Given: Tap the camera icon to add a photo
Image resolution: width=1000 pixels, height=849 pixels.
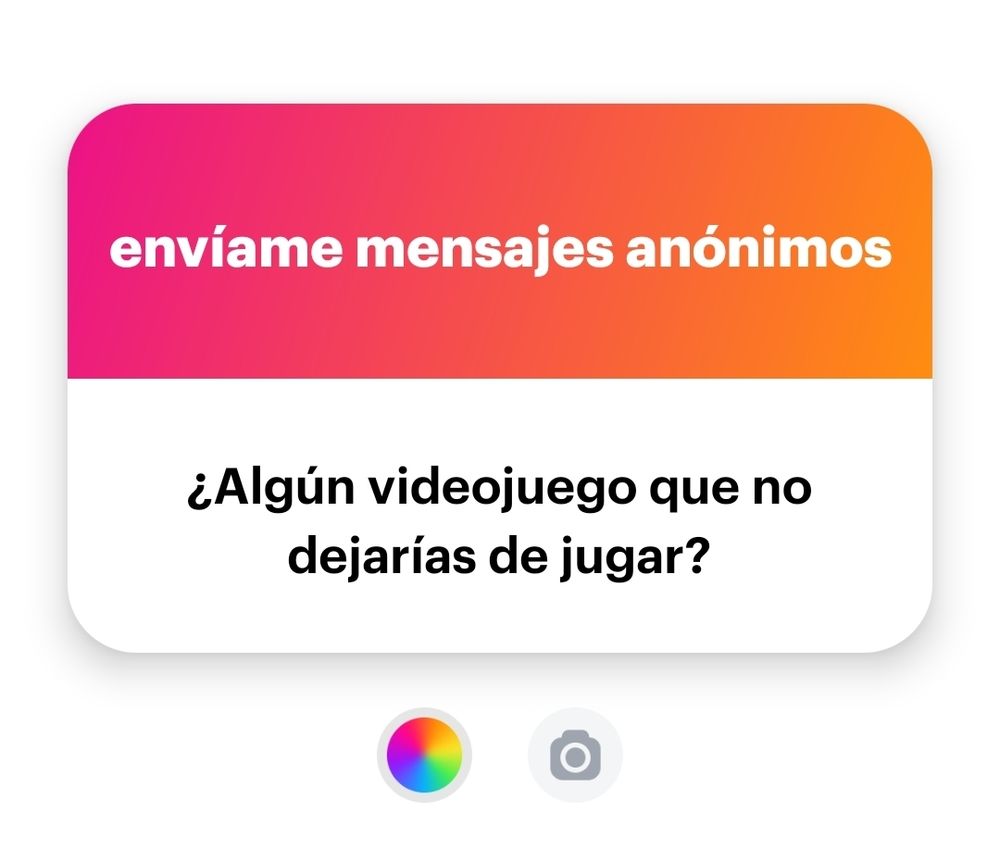Looking at the screenshot, I should [575, 755].
